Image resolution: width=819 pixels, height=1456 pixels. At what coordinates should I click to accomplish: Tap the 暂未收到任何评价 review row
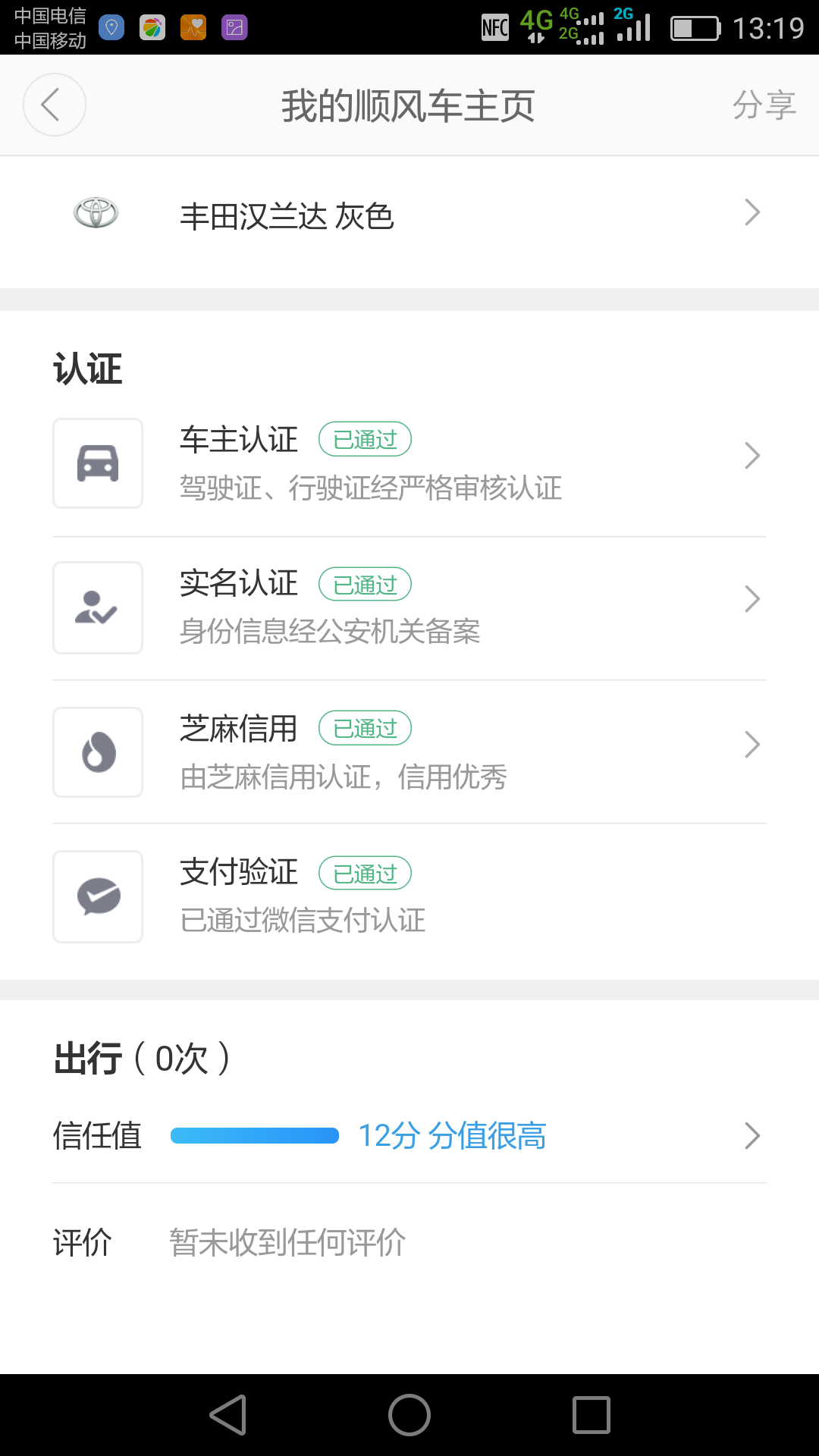tap(286, 1242)
